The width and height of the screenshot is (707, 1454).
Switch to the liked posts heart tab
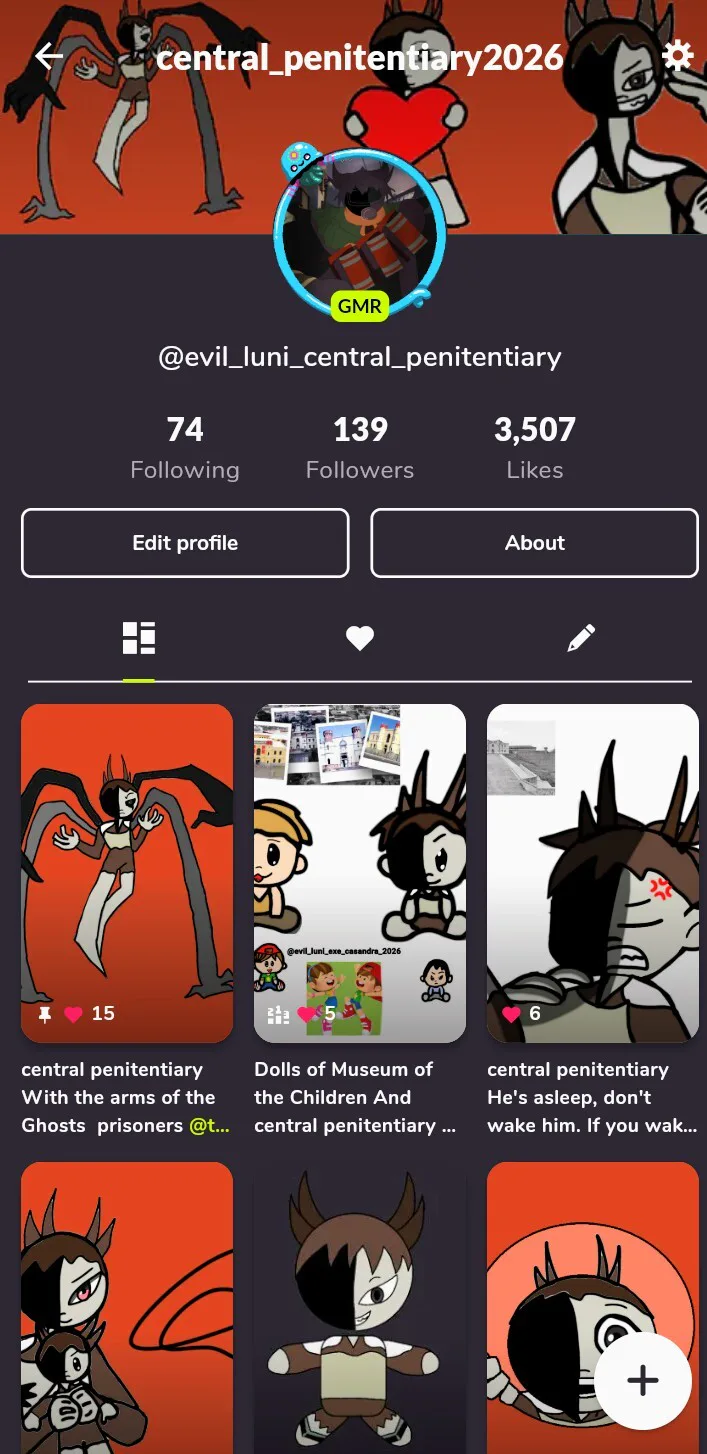coord(360,638)
